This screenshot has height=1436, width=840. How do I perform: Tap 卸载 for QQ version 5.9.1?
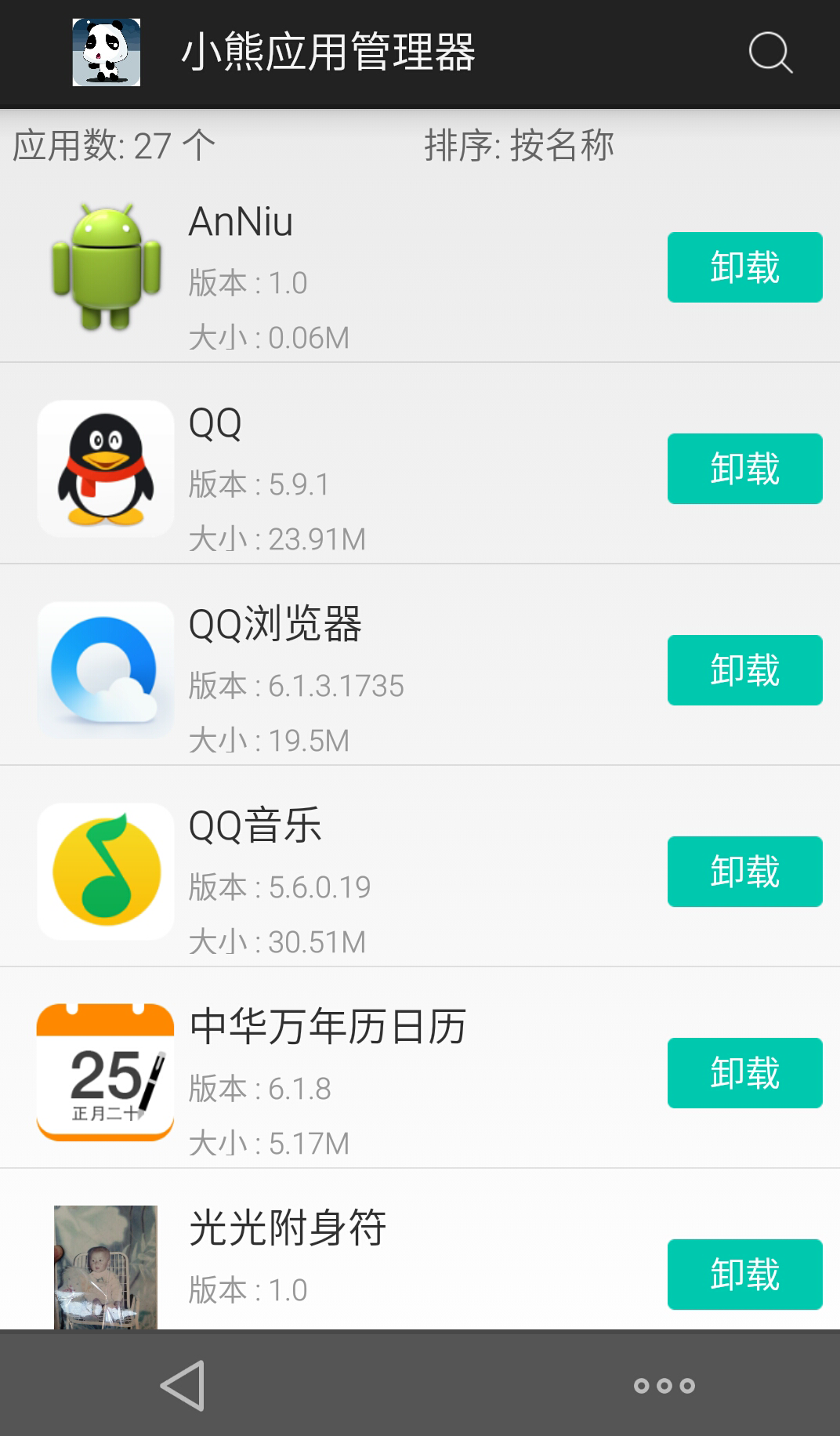point(744,469)
